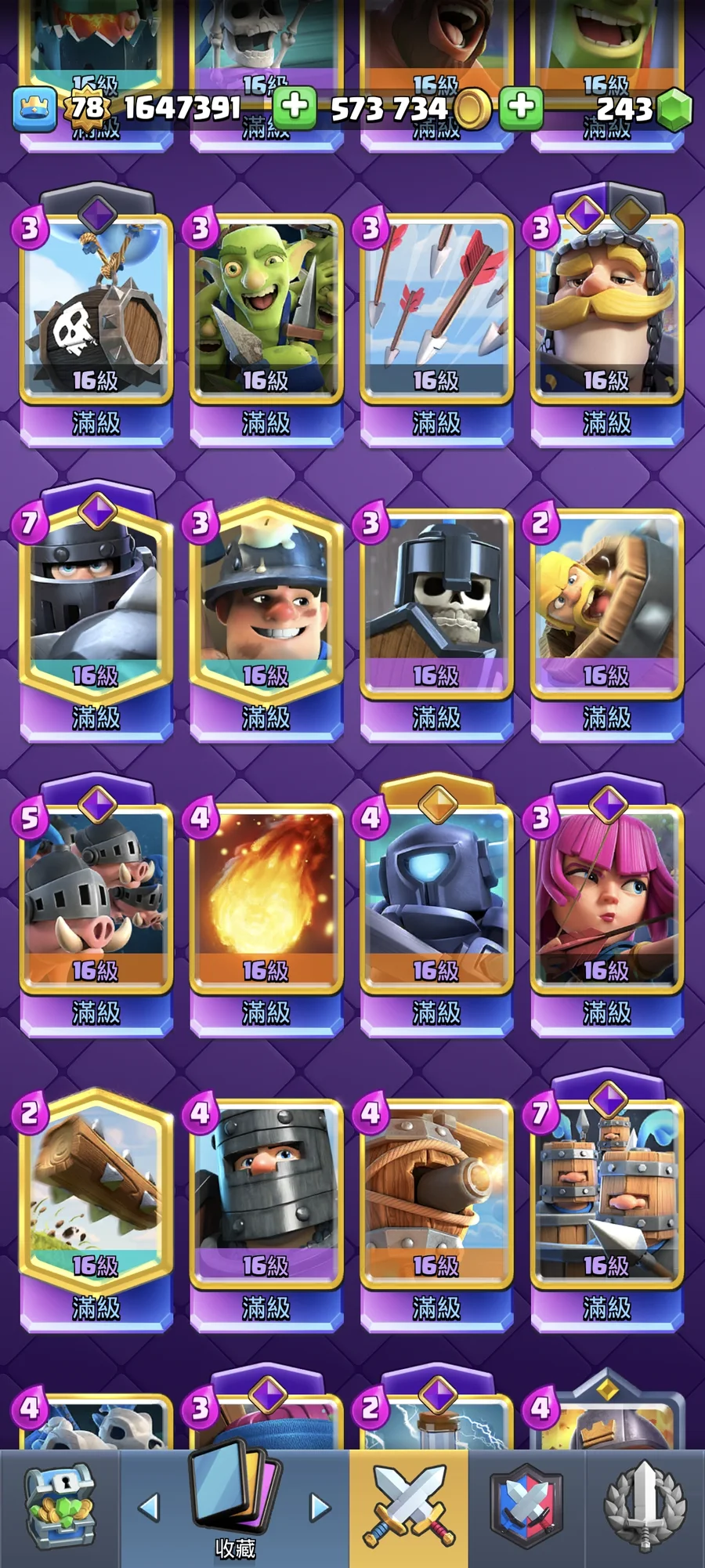Image resolution: width=705 pixels, height=1568 pixels.
Task: Select the Barbarian Barrel card
Action: [x=606, y=603]
